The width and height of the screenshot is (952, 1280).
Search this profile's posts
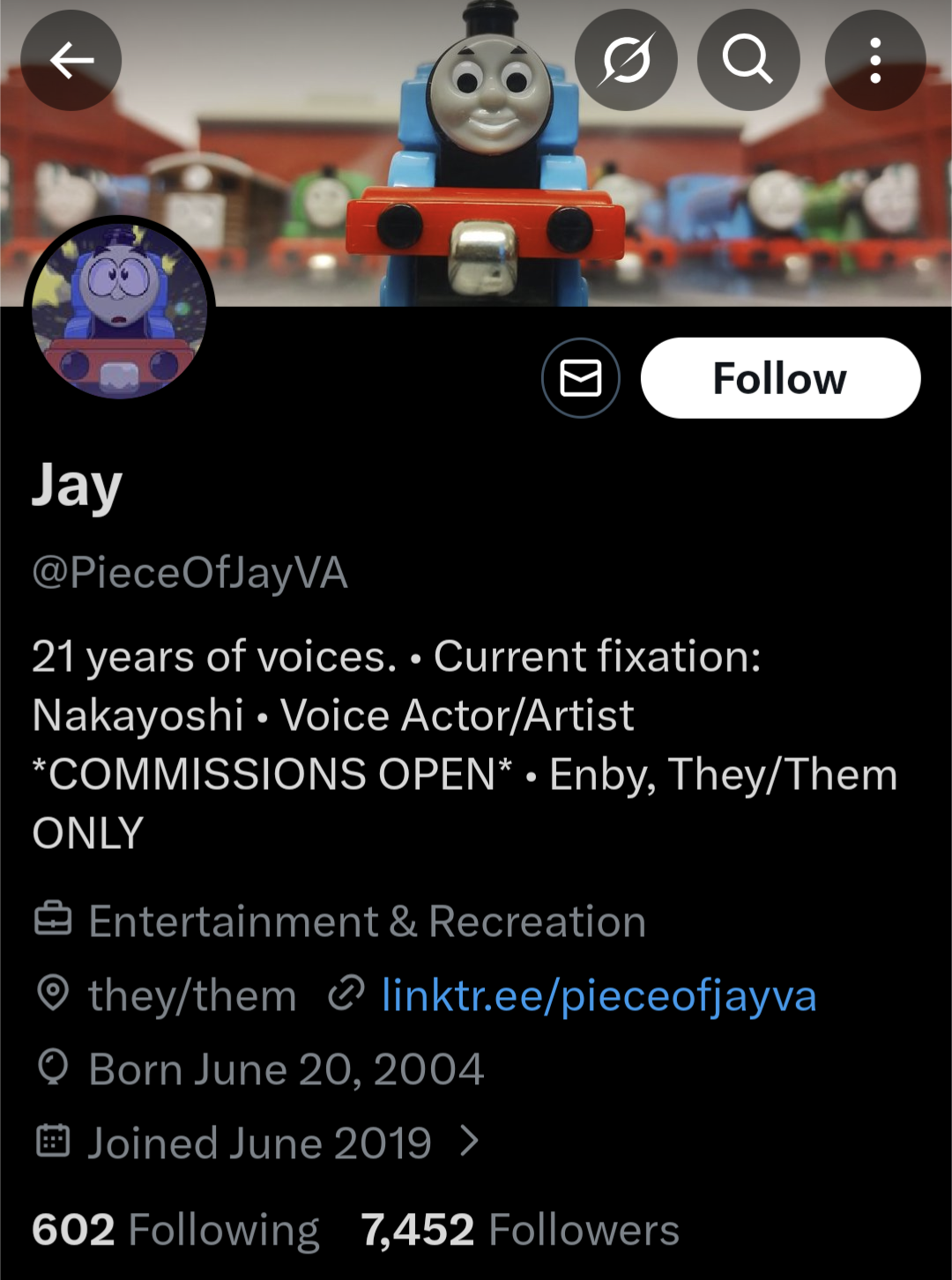[747, 60]
